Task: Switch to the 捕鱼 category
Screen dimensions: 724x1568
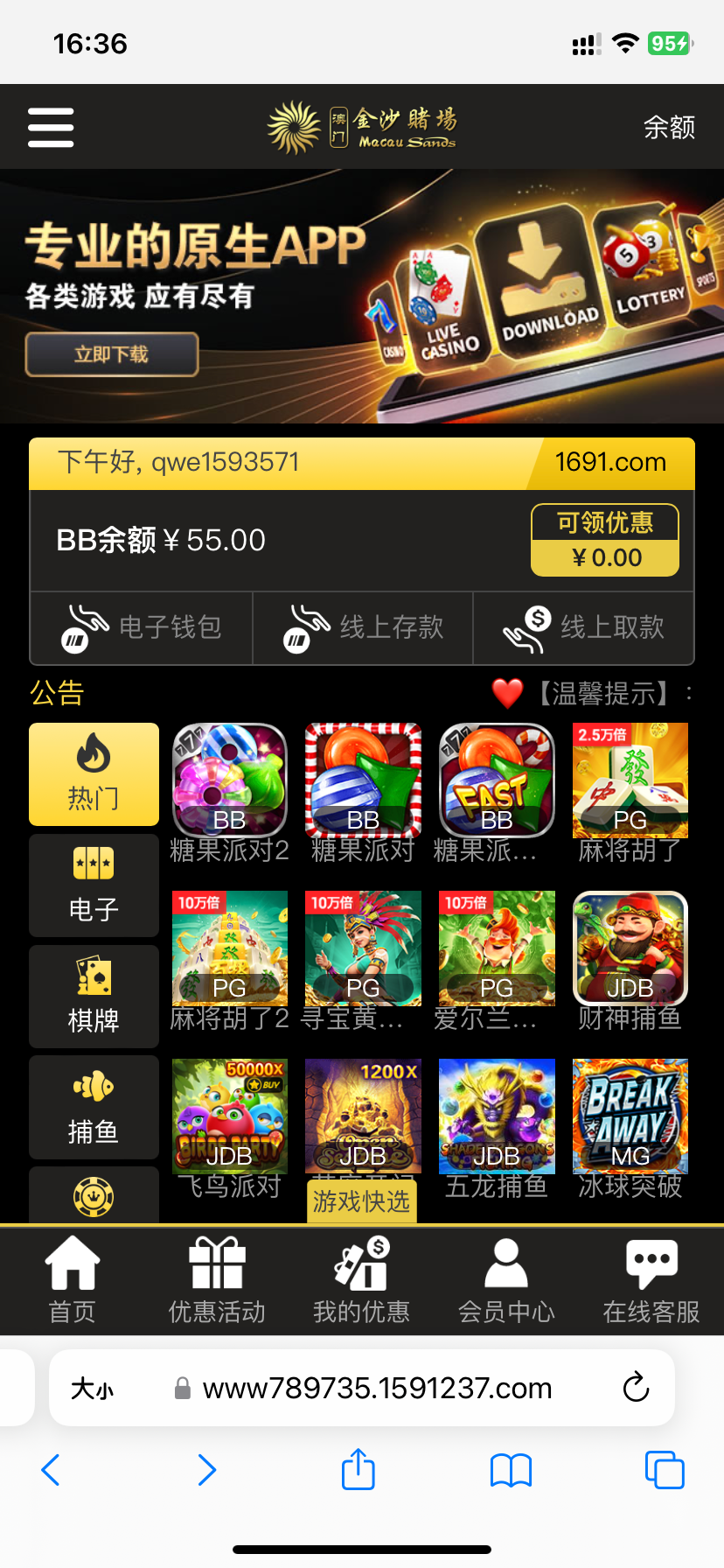Action: click(x=94, y=1107)
